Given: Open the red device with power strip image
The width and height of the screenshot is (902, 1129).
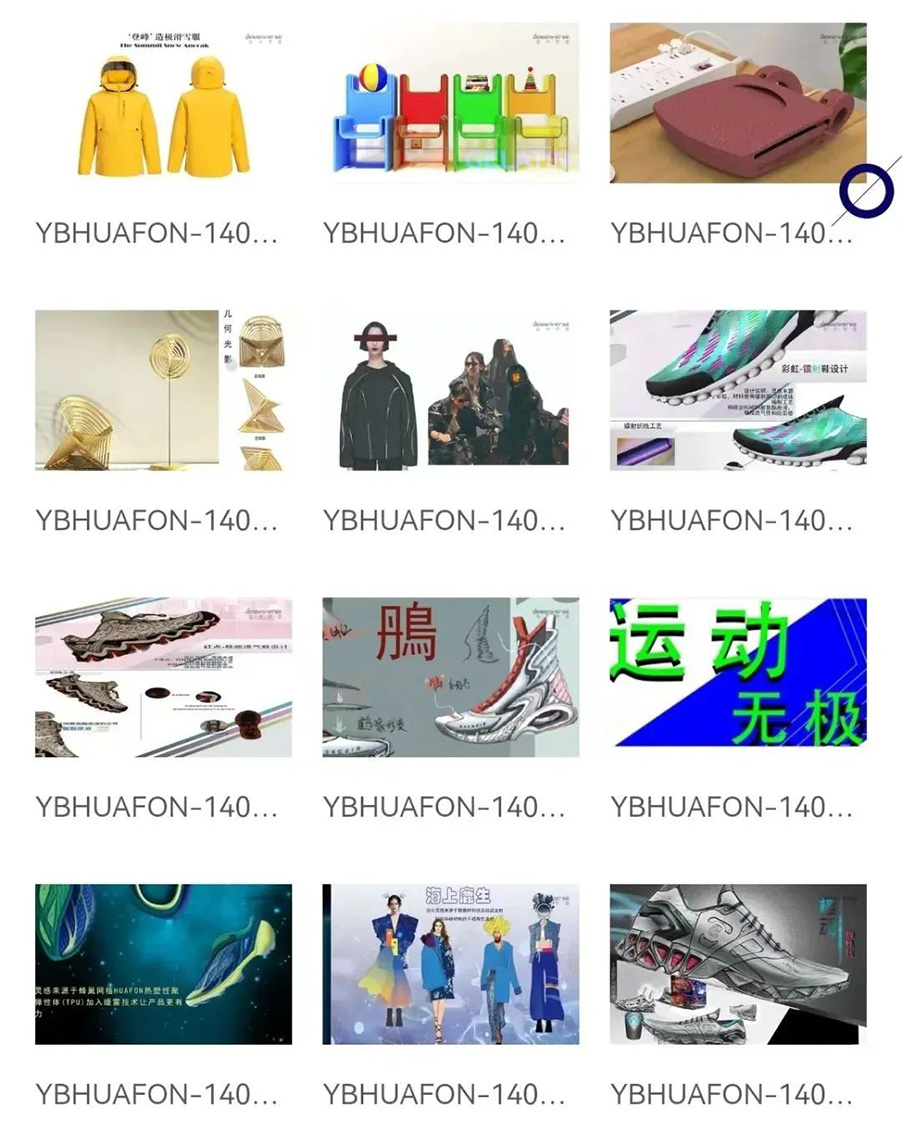Looking at the screenshot, I should (737, 103).
